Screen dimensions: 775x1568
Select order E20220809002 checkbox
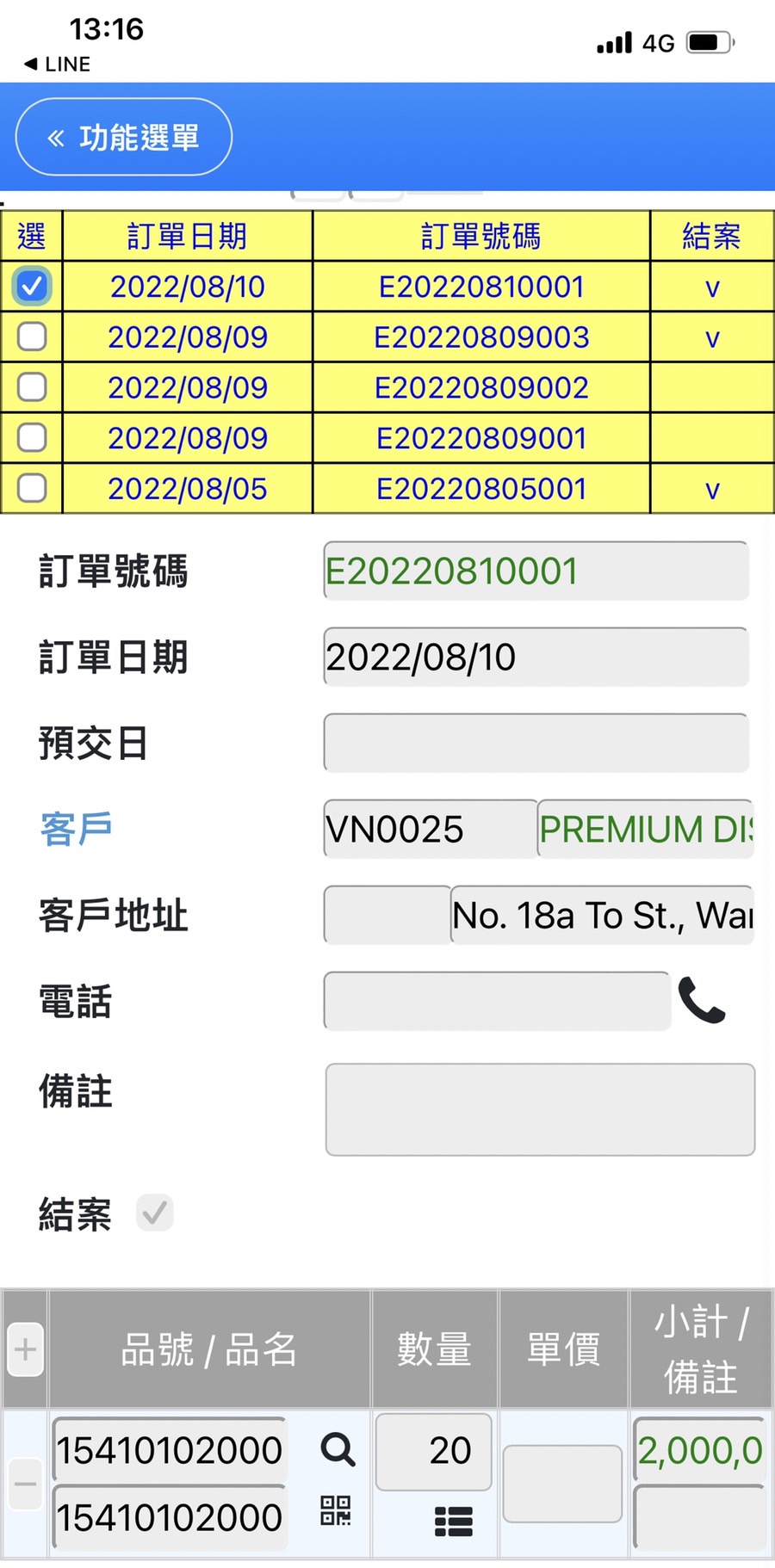(x=32, y=387)
